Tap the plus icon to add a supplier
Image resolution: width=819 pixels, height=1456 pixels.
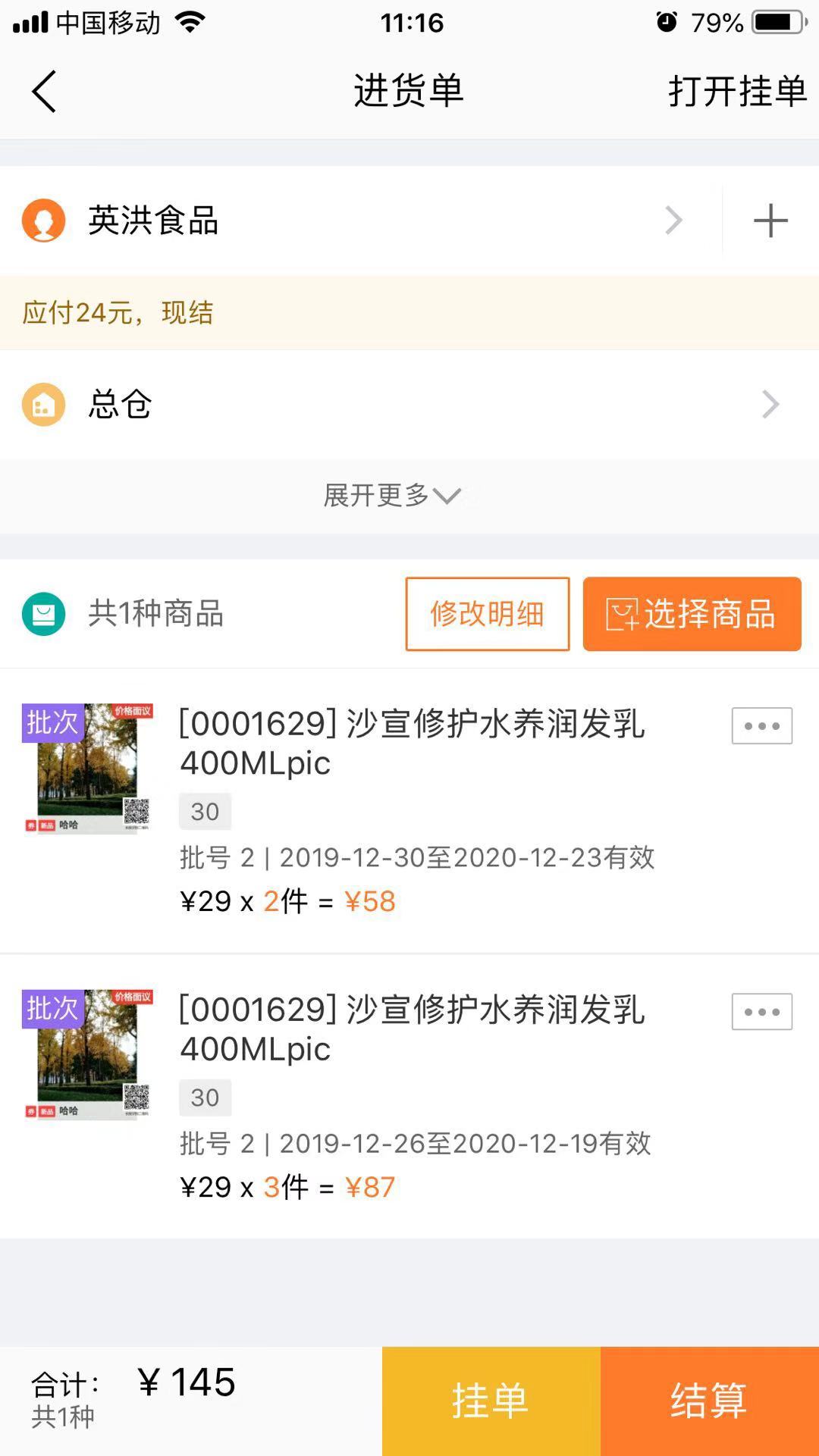[x=770, y=220]
